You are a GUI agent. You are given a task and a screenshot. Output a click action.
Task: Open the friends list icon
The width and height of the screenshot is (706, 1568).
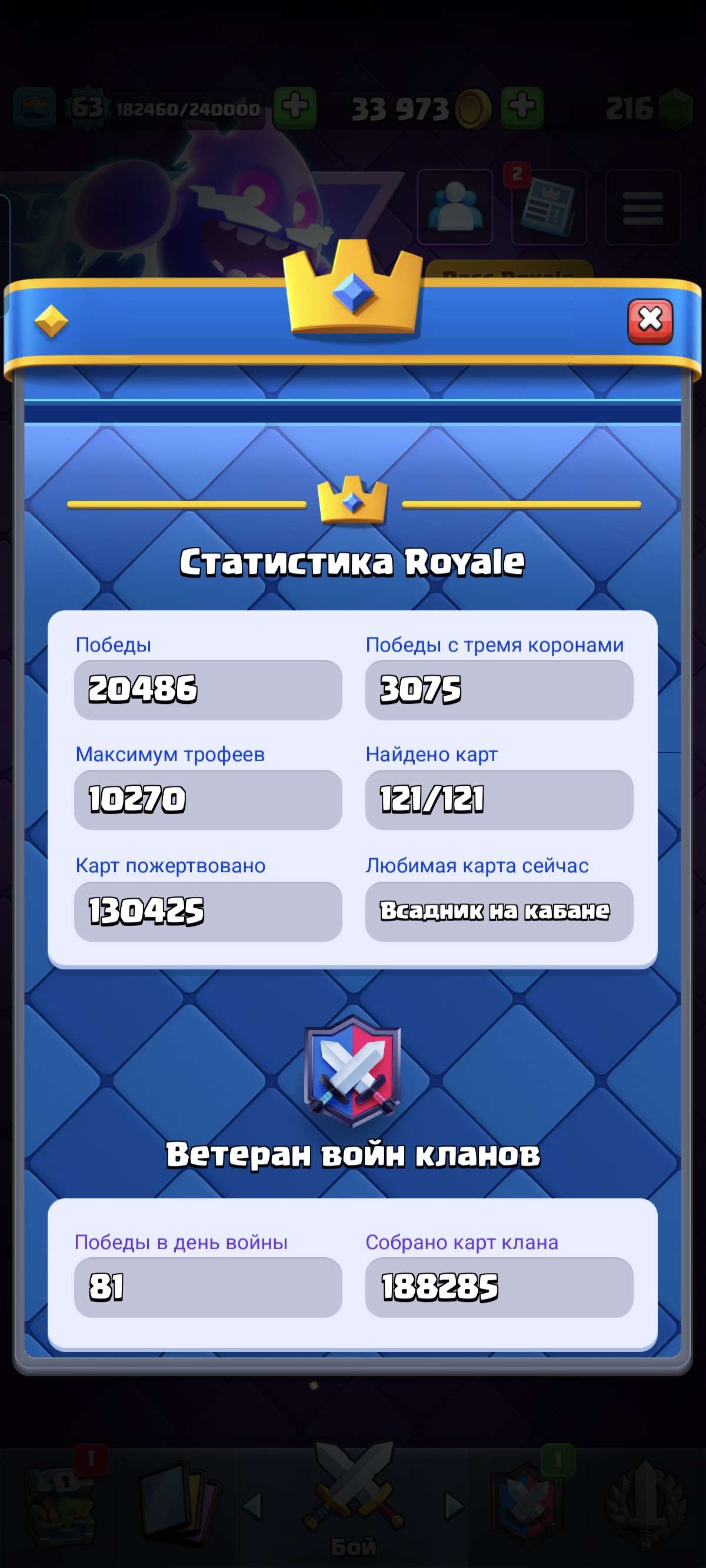click(455, 207)
